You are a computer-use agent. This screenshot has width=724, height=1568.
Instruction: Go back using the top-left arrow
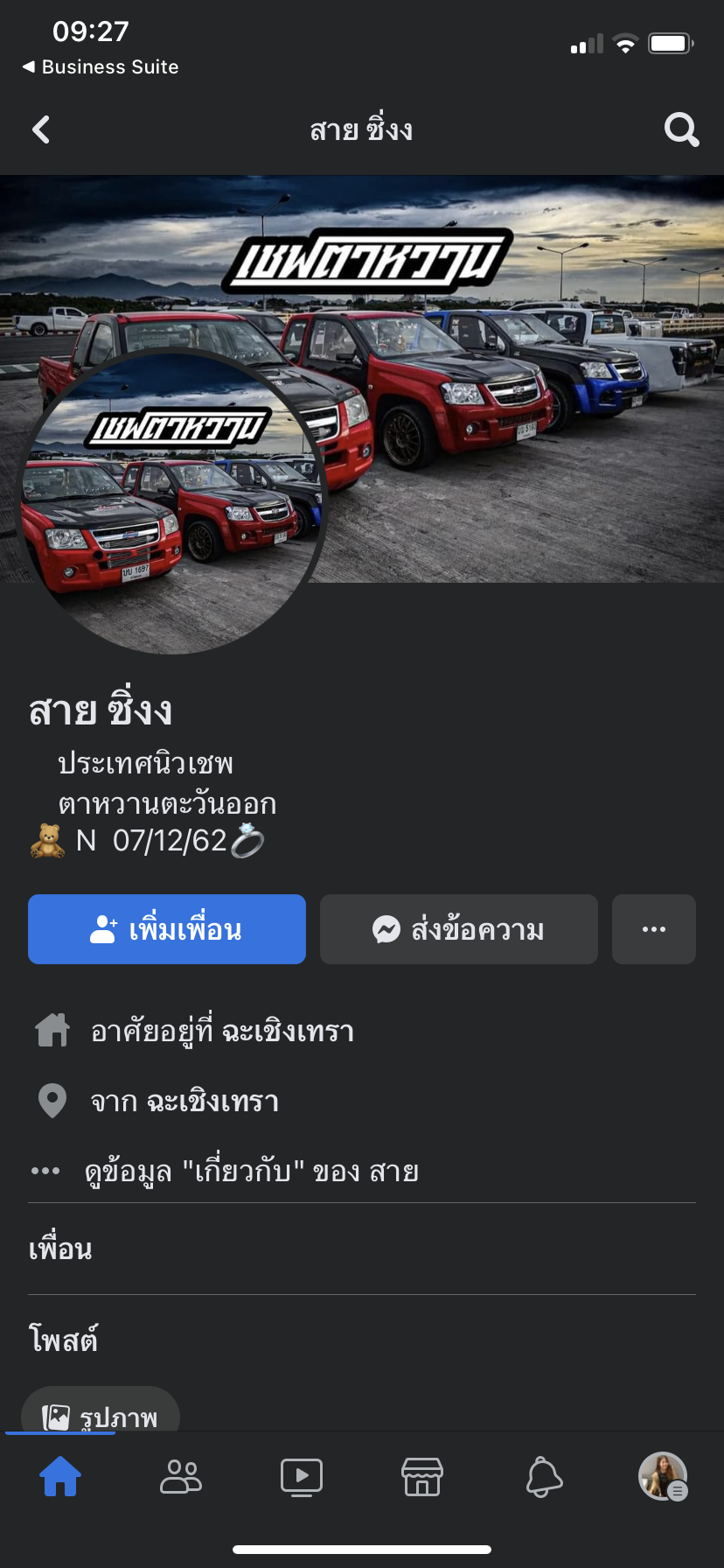(x=41, y=130)
